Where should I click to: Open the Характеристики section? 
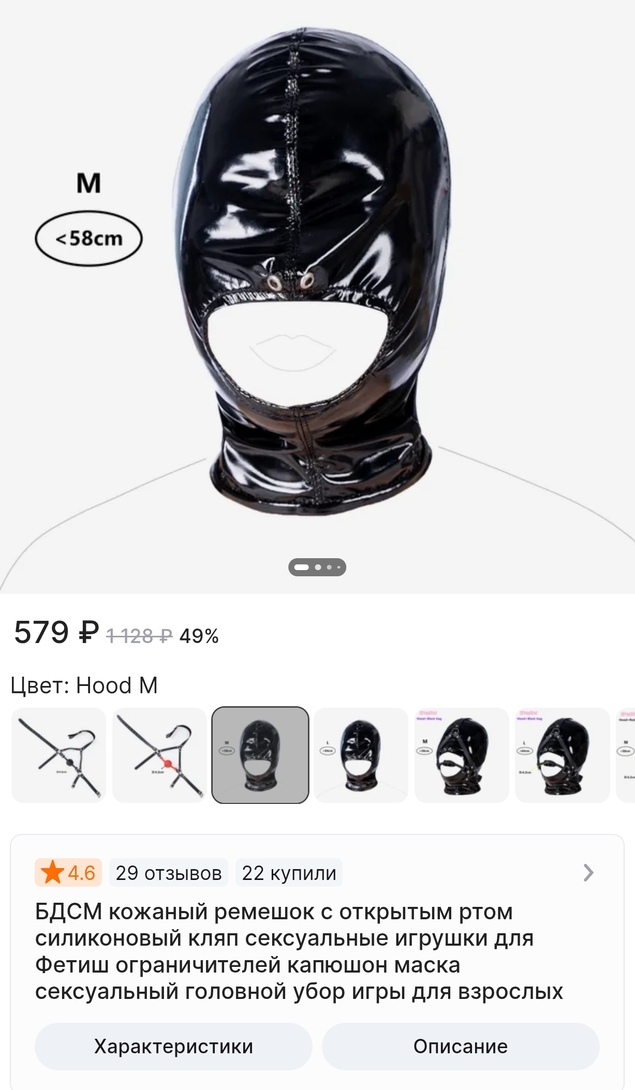(173, 1047)
